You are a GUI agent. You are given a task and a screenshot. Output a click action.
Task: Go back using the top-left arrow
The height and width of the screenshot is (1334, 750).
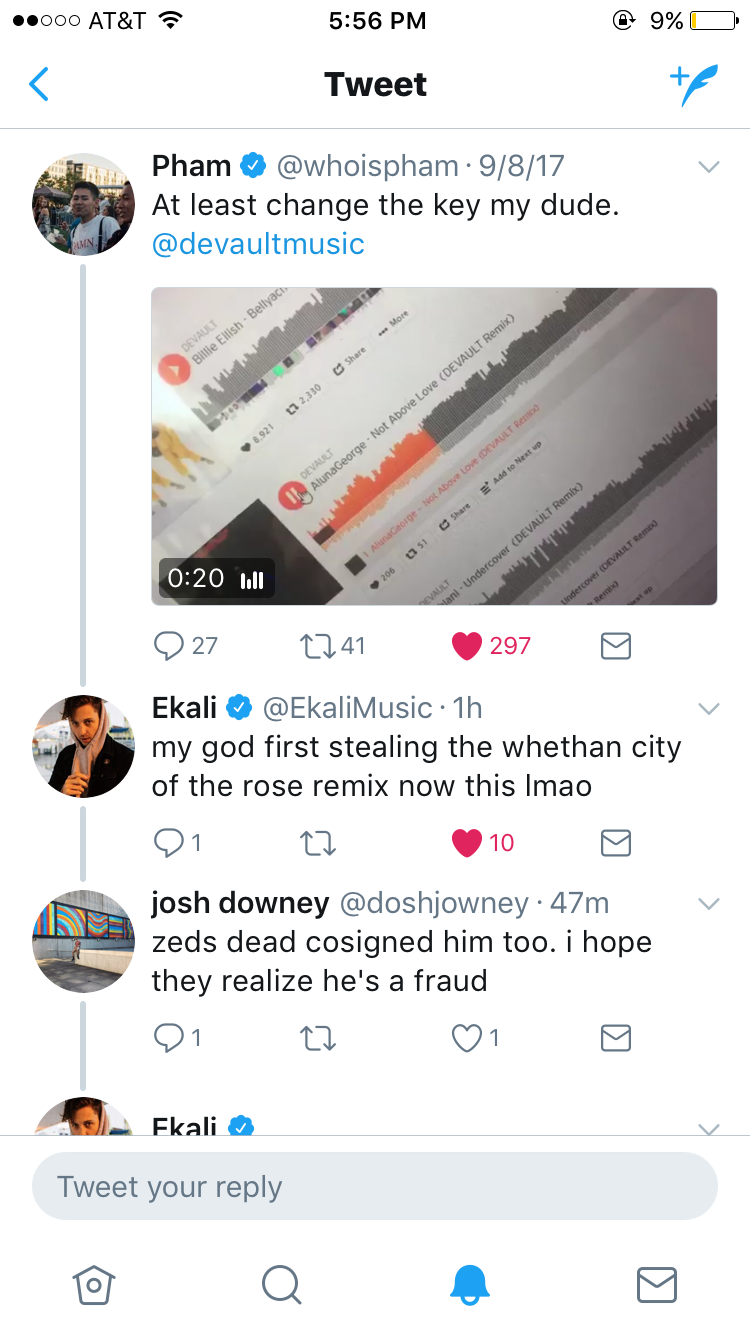[39, 85]
